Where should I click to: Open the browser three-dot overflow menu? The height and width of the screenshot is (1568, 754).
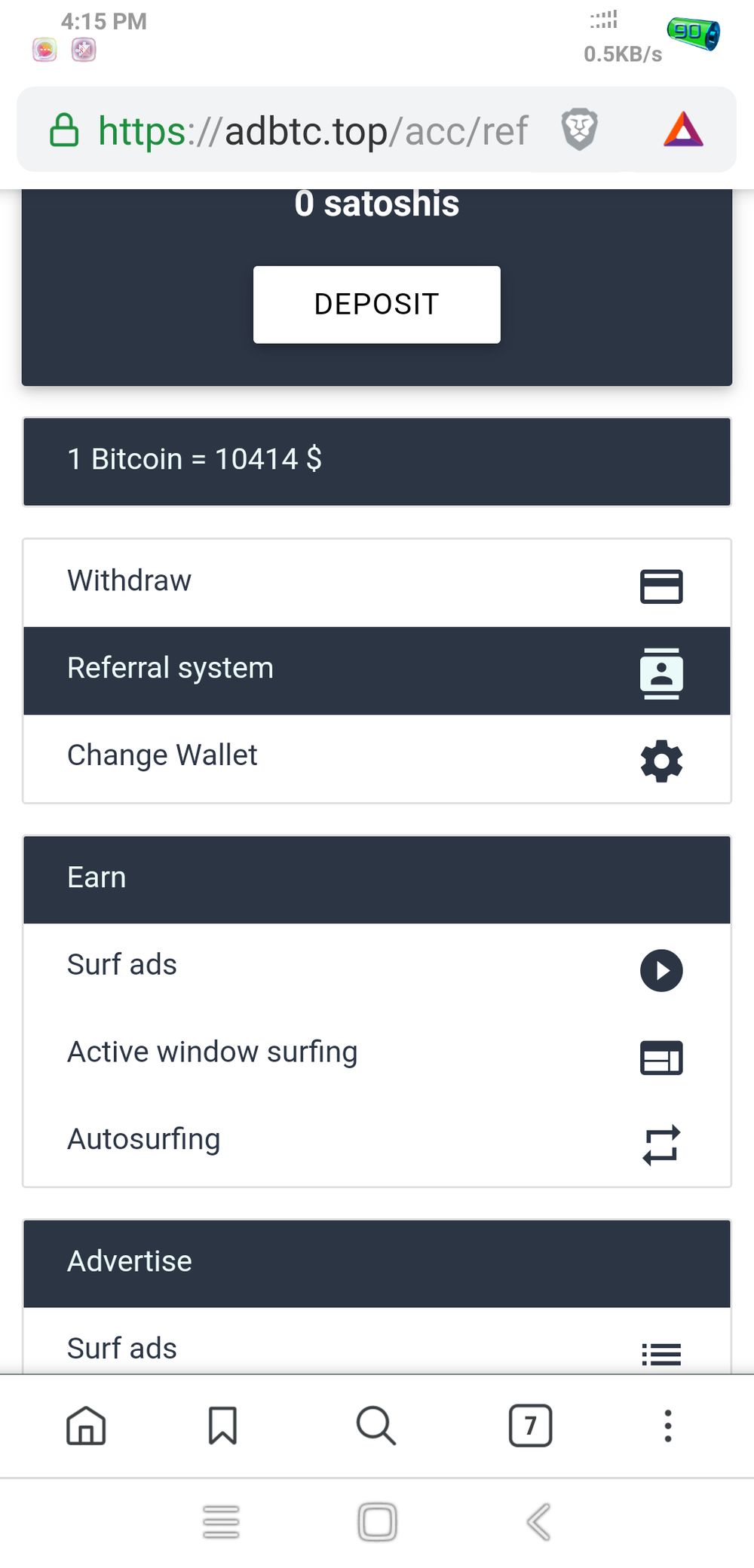668,1426
